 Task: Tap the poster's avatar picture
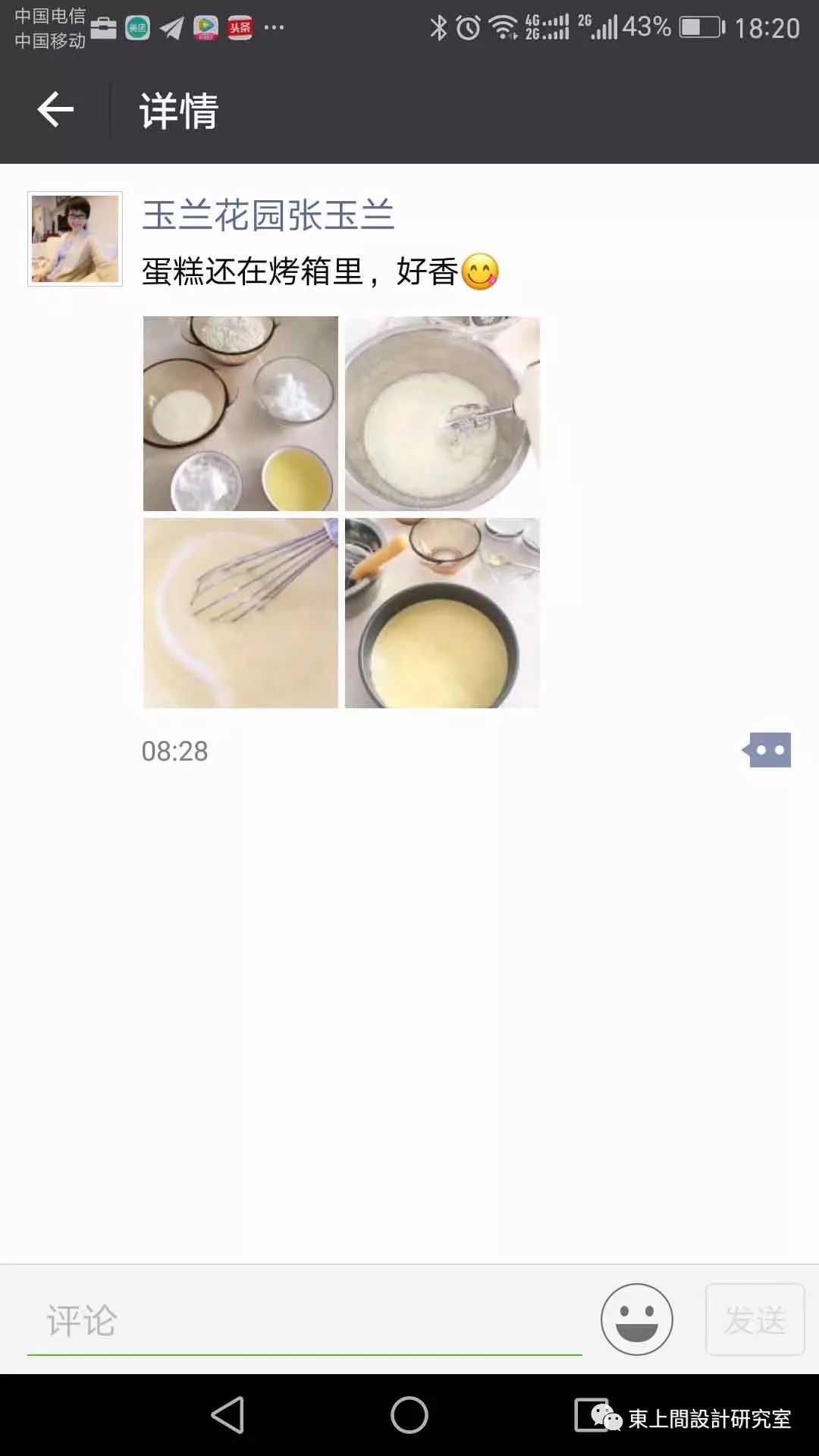74,237
